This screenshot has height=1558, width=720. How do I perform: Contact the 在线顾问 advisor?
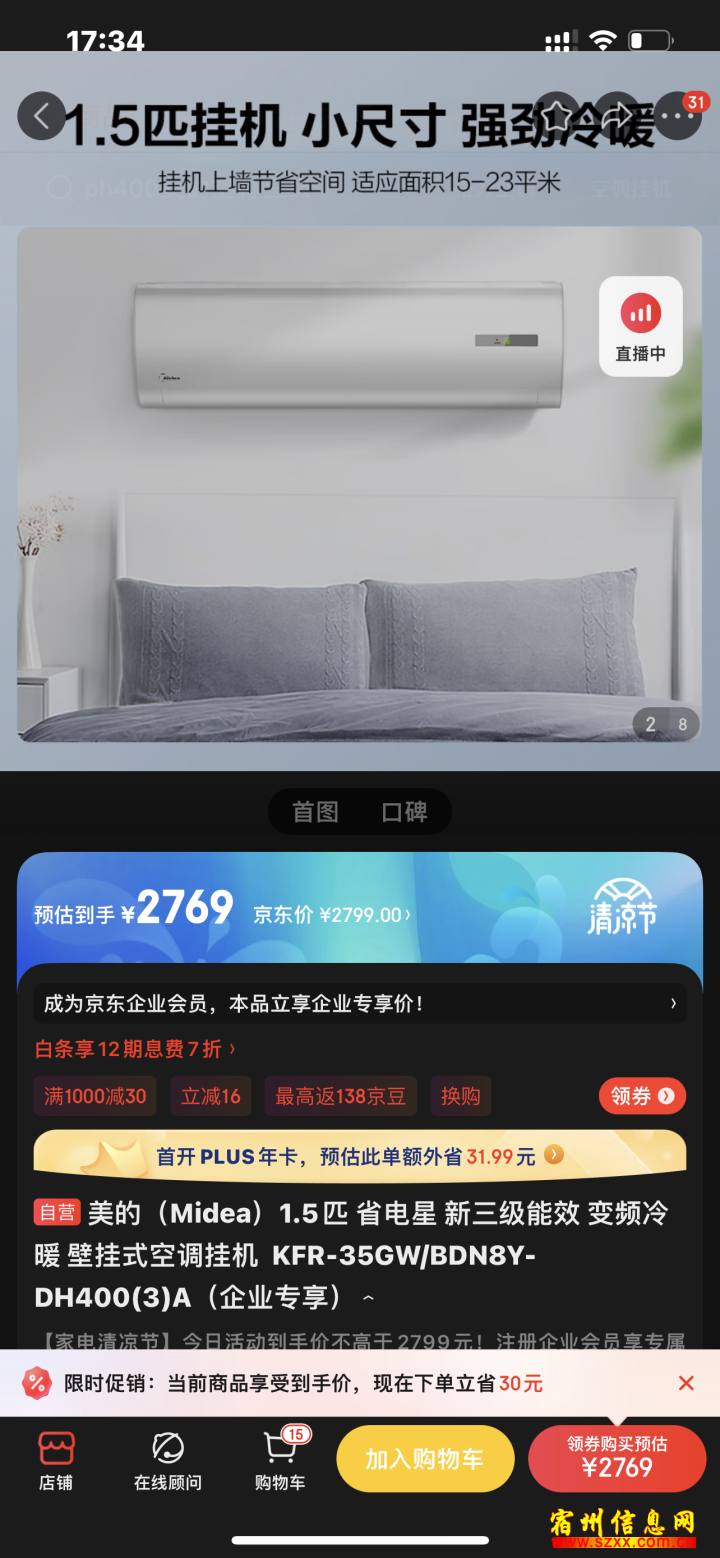pos(168,1461)
